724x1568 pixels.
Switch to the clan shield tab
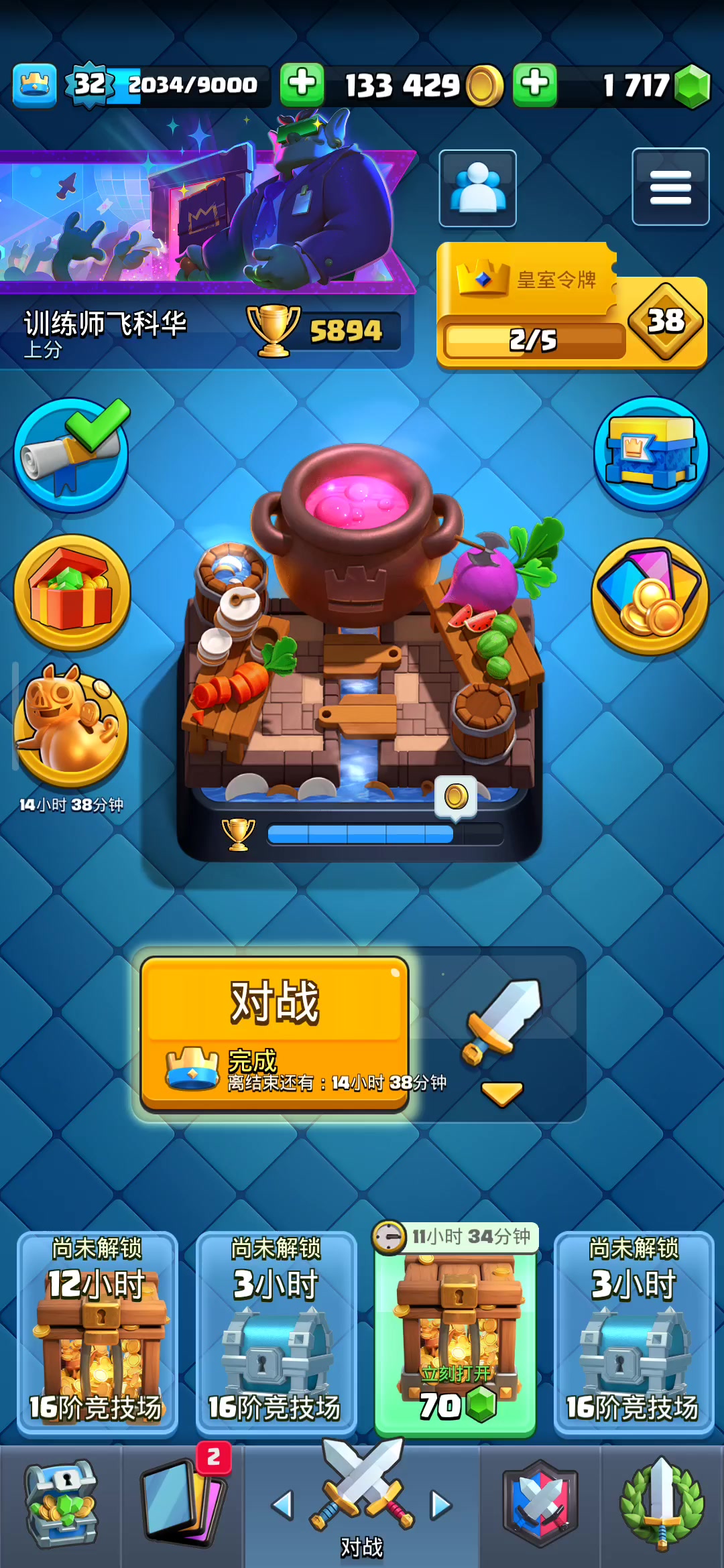540,1504
